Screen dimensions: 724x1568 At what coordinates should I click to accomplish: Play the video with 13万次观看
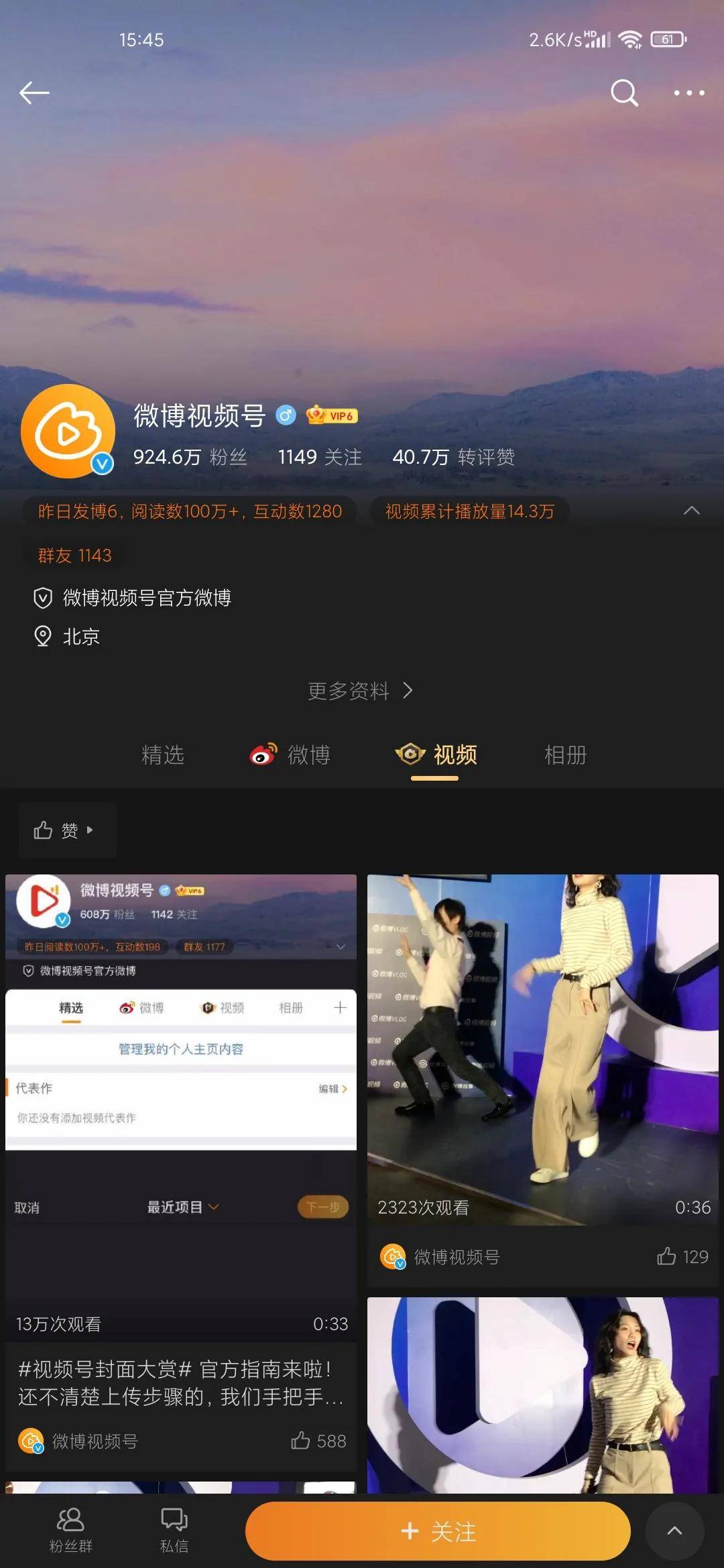click(x=181, y=1106)
